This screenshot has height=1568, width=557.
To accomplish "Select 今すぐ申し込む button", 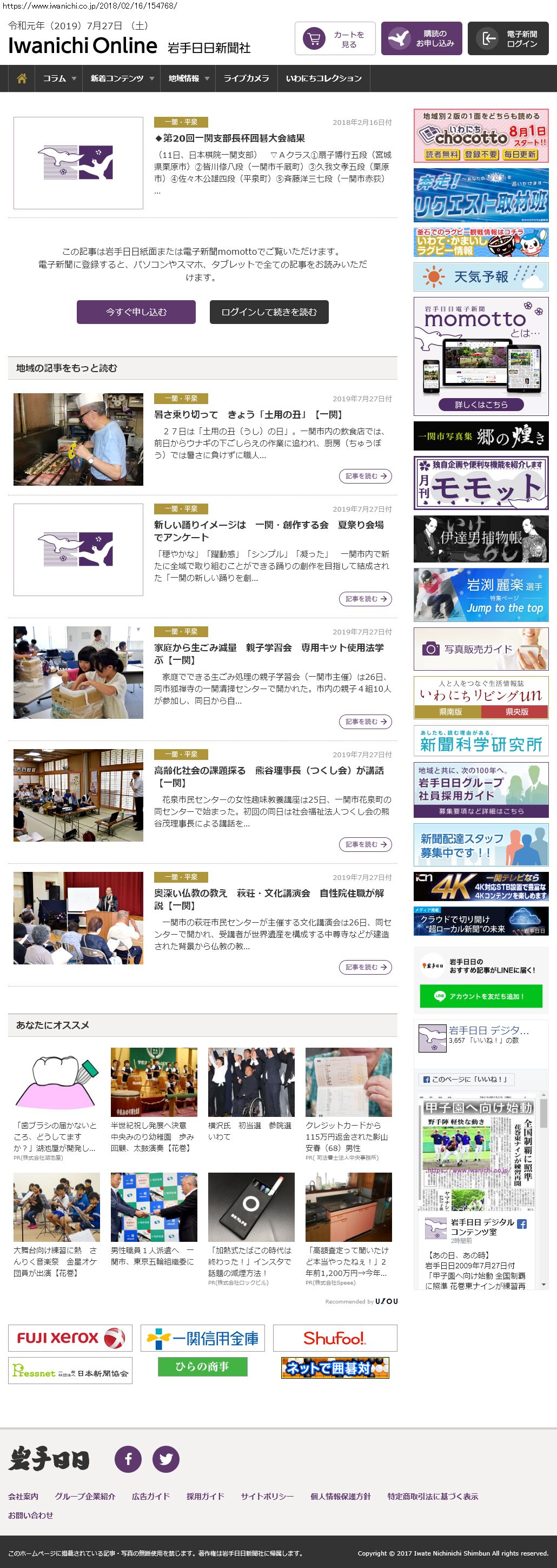I will (x=136, y=312).
